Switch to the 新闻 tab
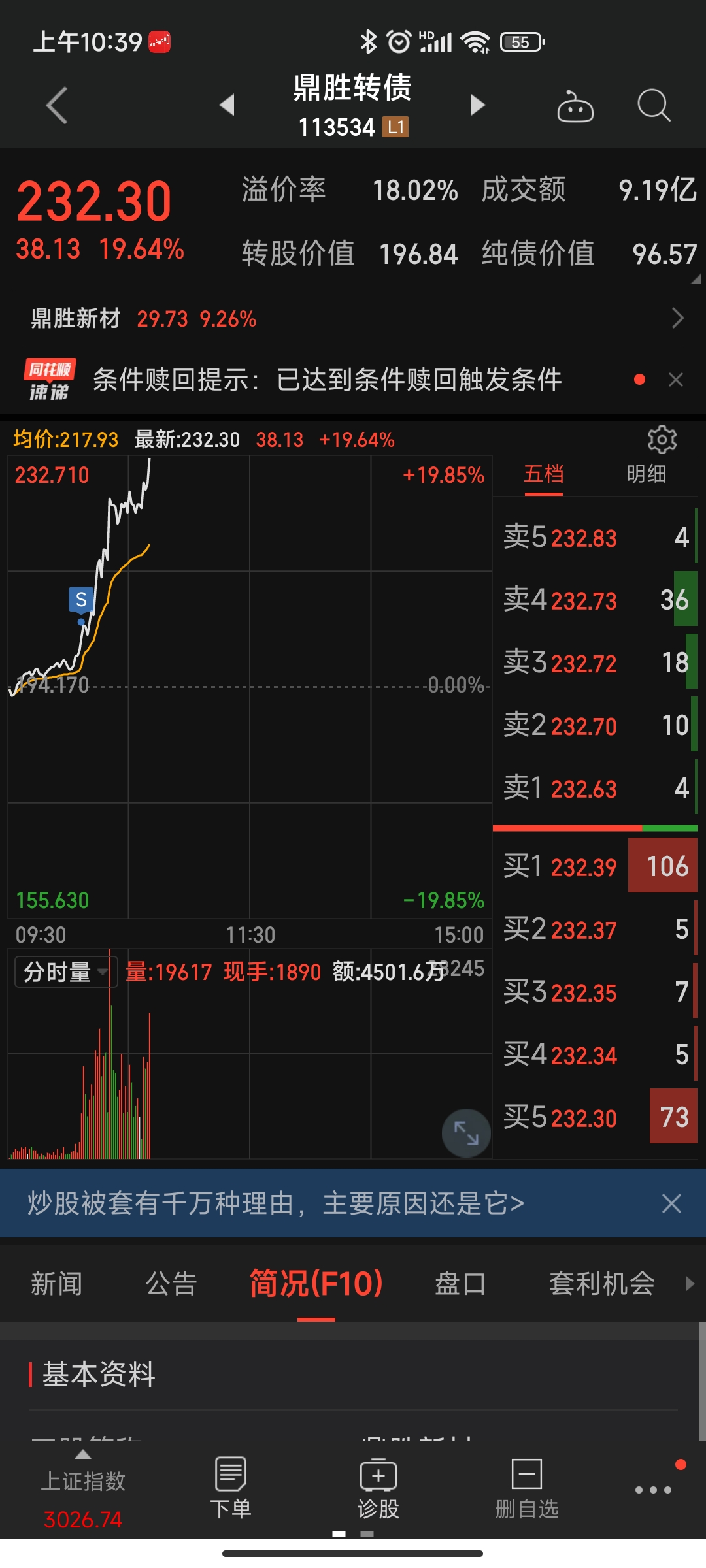This screenshot has height=1568, width=706. coord(57,1284)
